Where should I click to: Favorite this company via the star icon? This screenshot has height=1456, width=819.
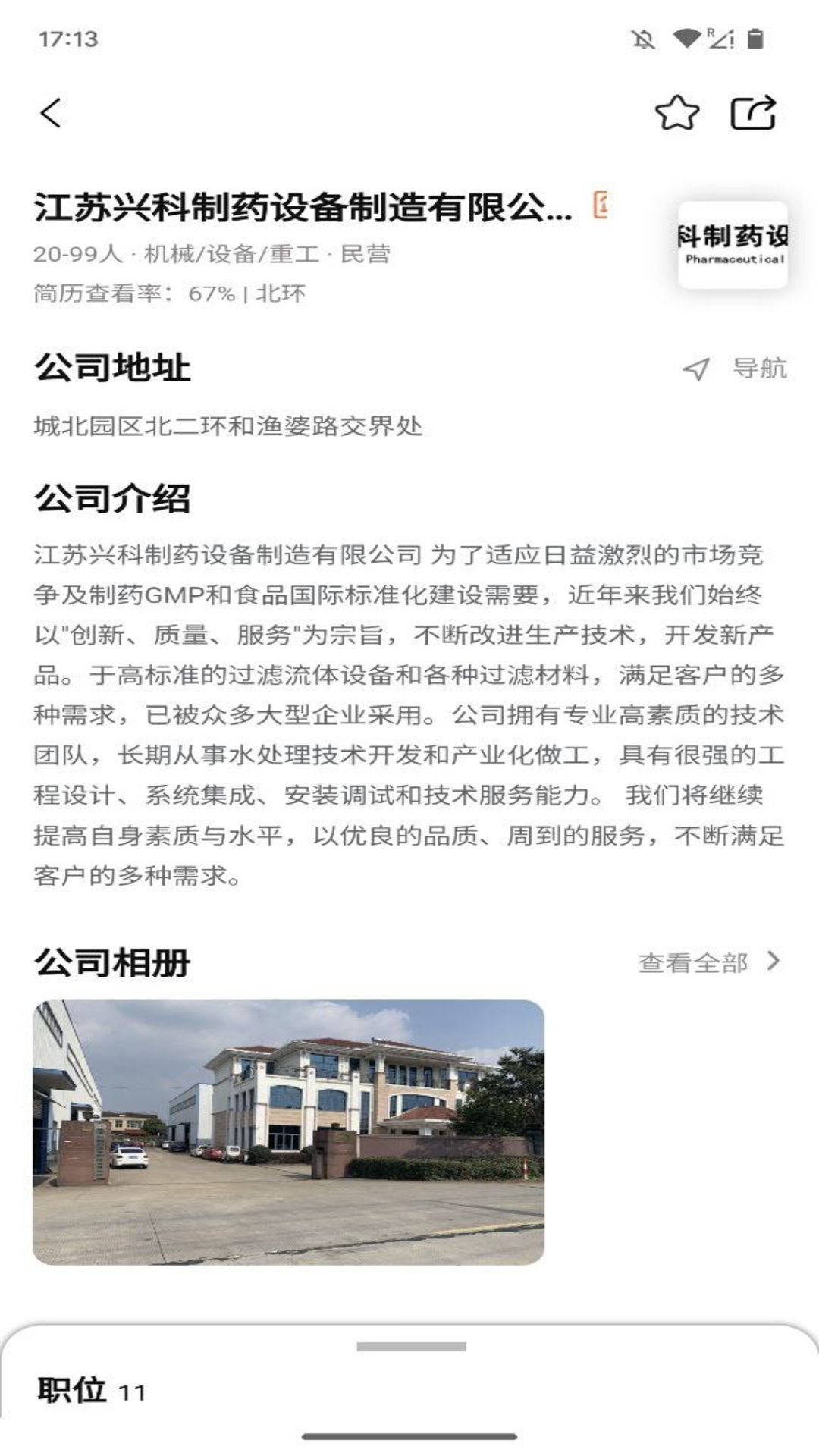point(677,112)
